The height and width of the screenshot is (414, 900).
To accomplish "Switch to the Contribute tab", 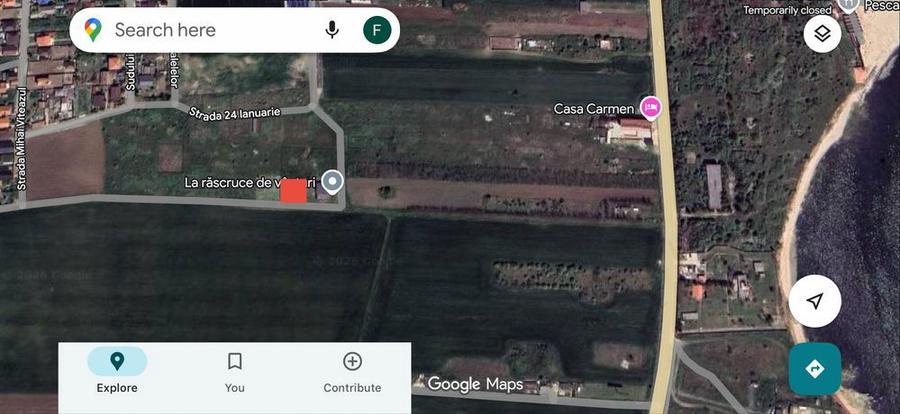I will (x=352, y=372).
